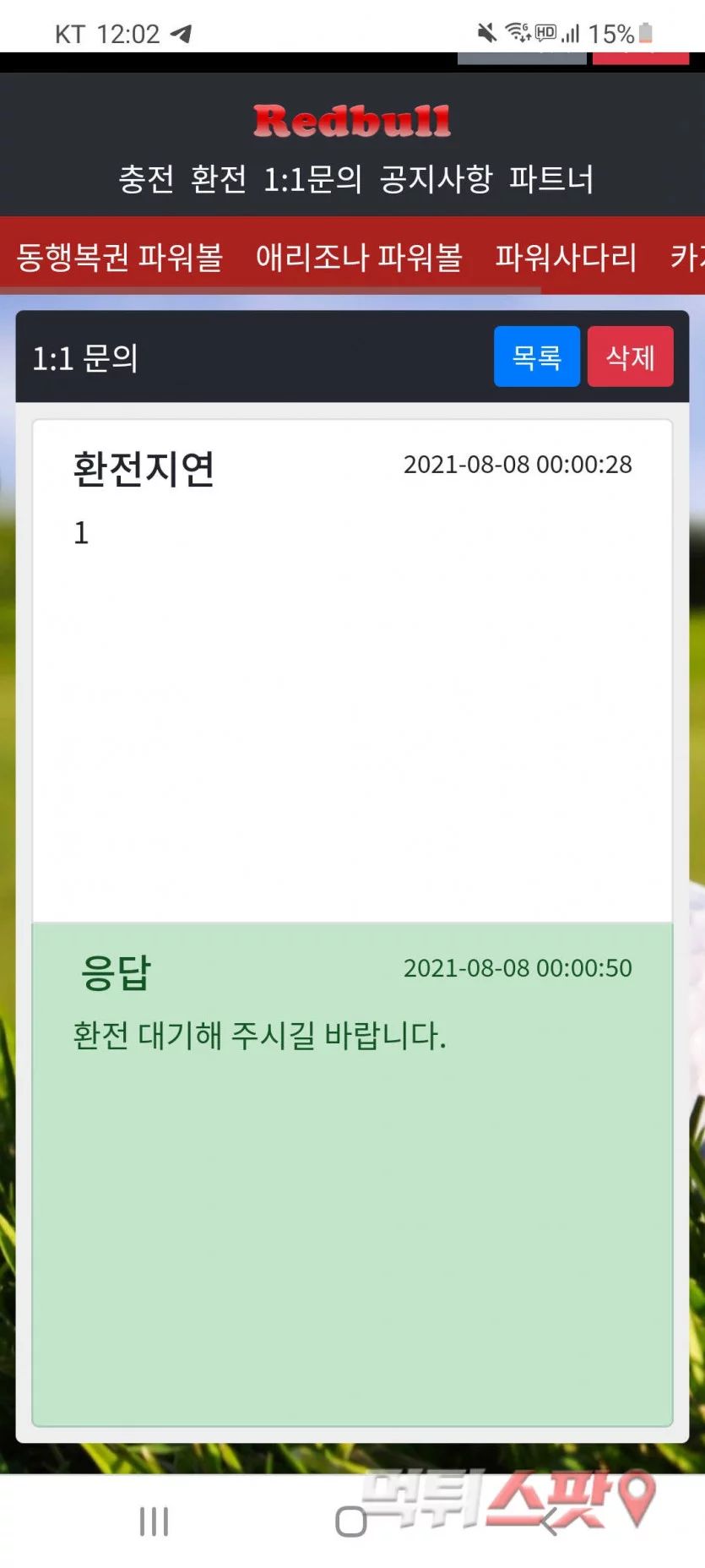The width and height of the screenshot is (705, 1568).
Task: Open the Redbull home logo
Action: [x=352, y=122]
